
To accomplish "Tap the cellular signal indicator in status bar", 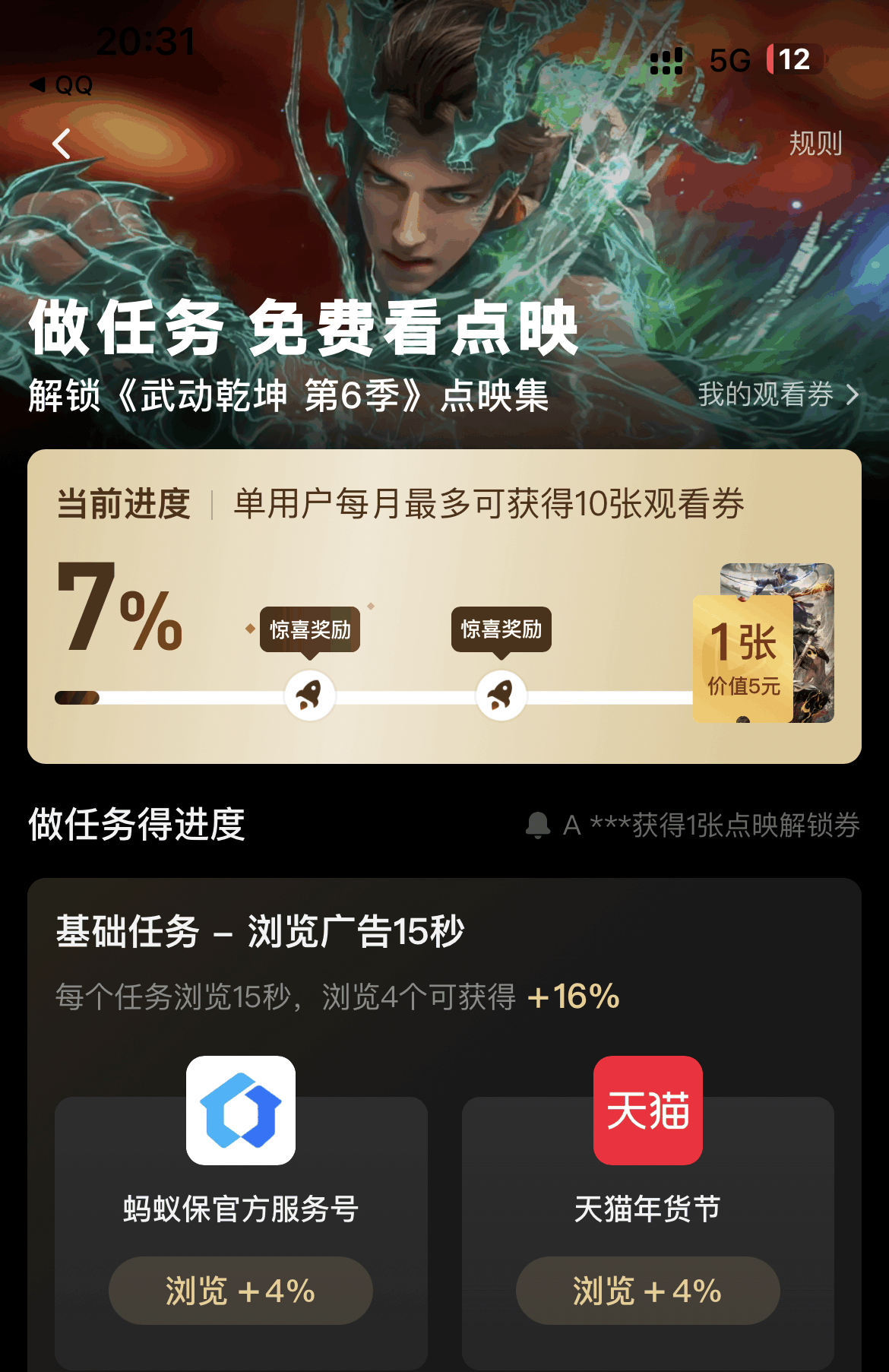I will tap(666, 61).
